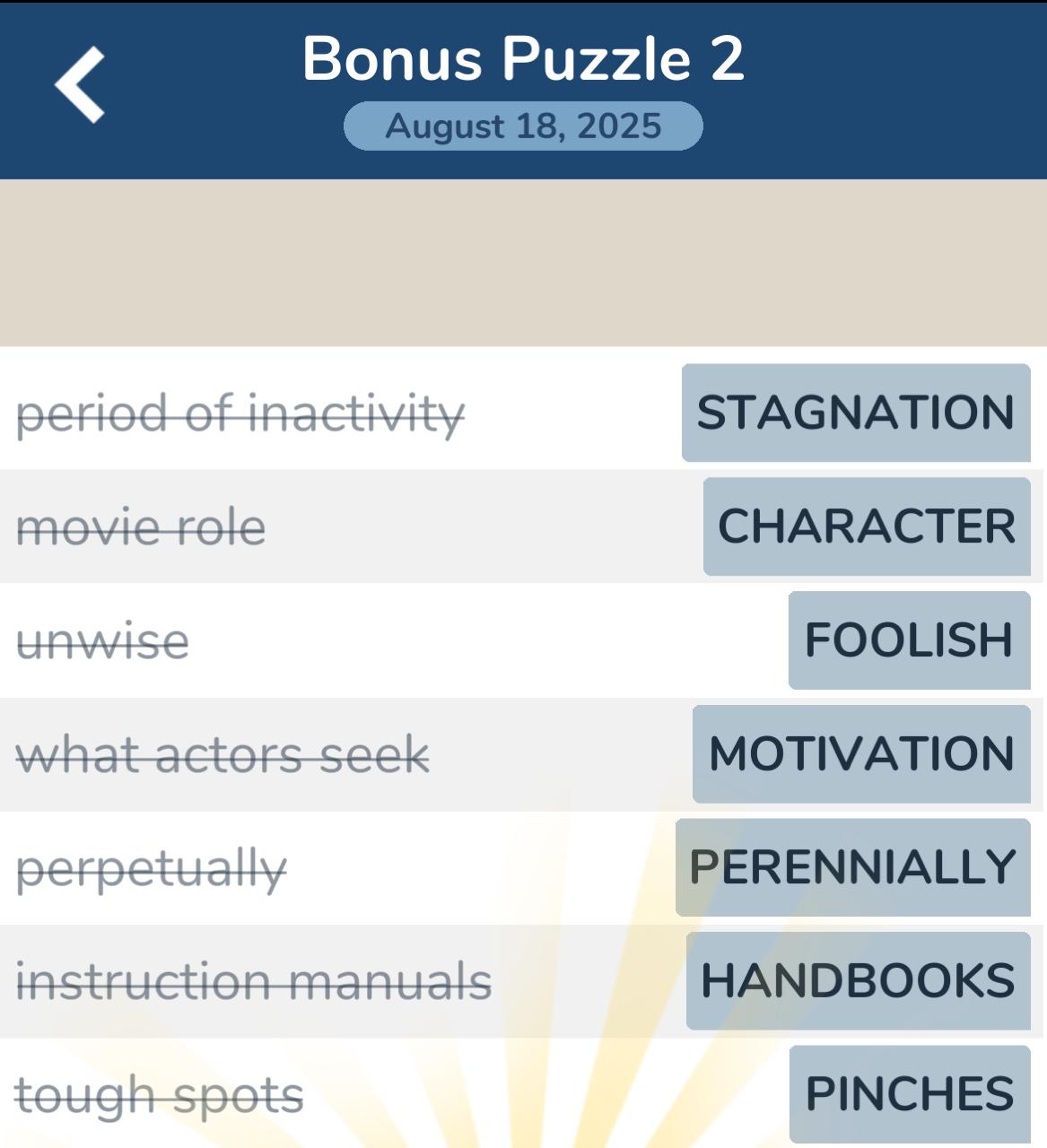Tap the FOOLISH answer chip
The image size is (1047, 1148).
[x=909, y=640]
